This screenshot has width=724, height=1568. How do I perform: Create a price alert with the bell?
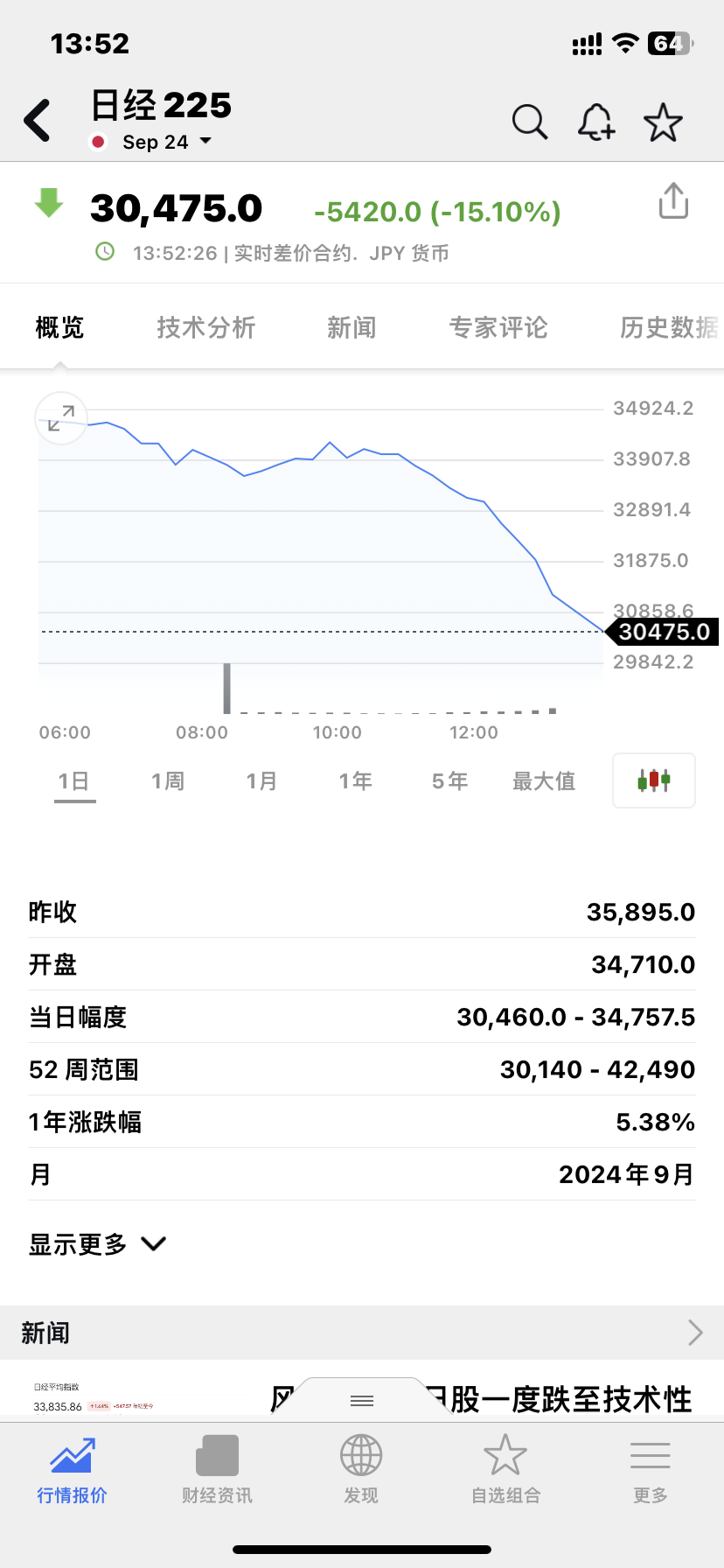[x=596, y=122]
